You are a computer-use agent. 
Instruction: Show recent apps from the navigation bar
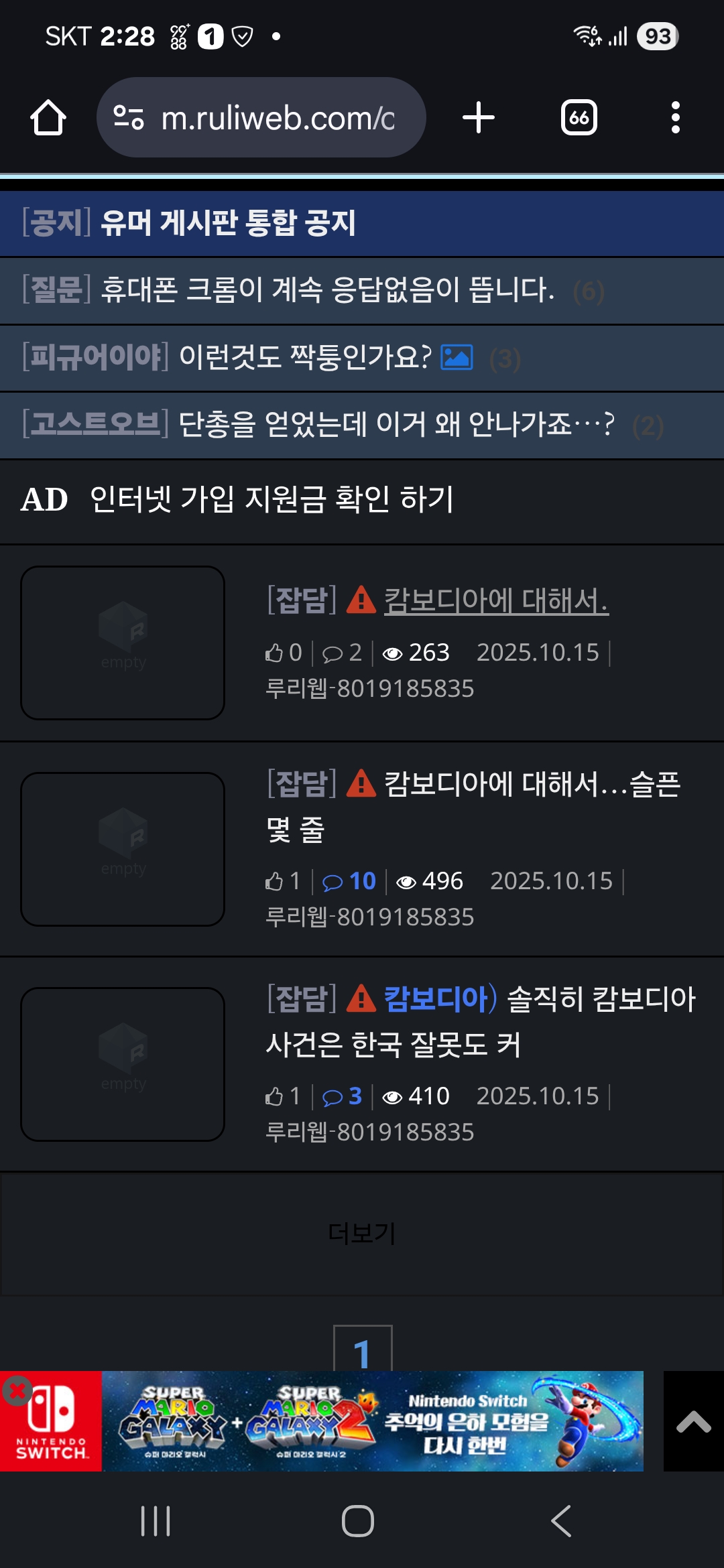156,1521
